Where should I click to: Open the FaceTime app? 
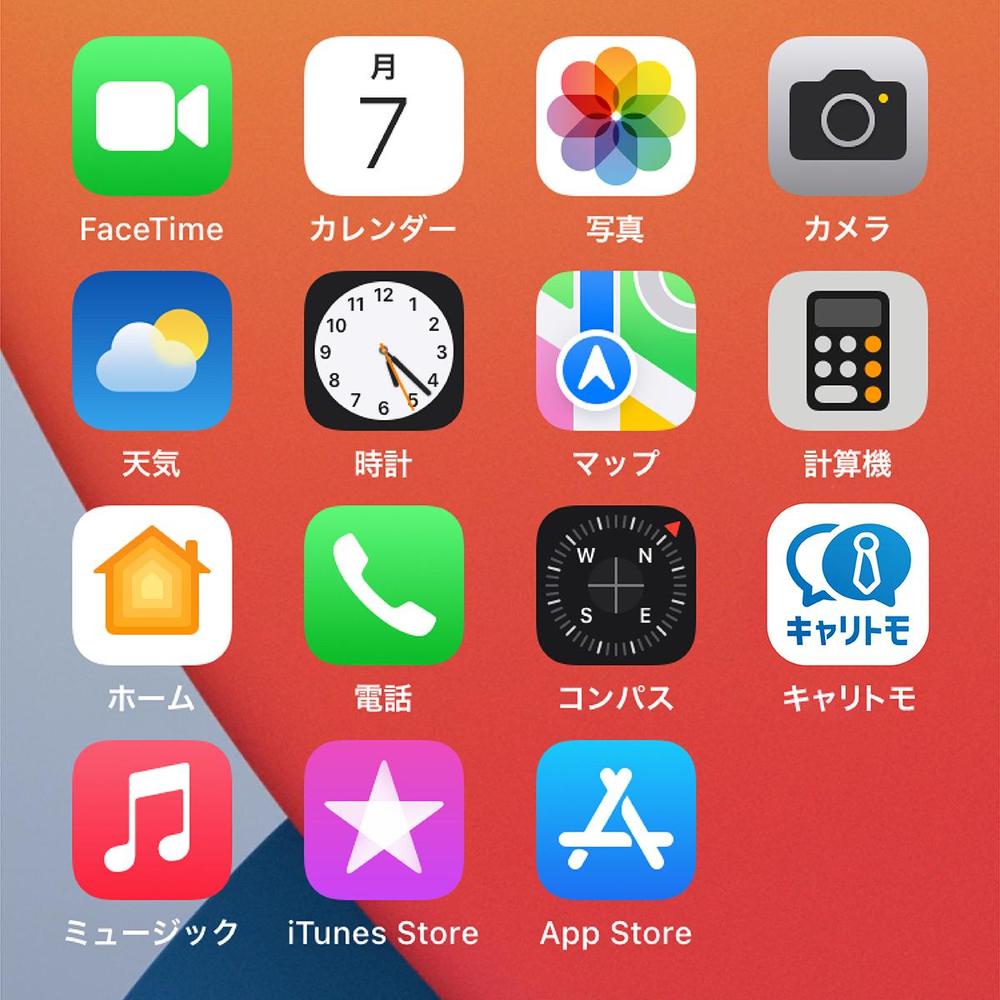[x=152, y=116]
